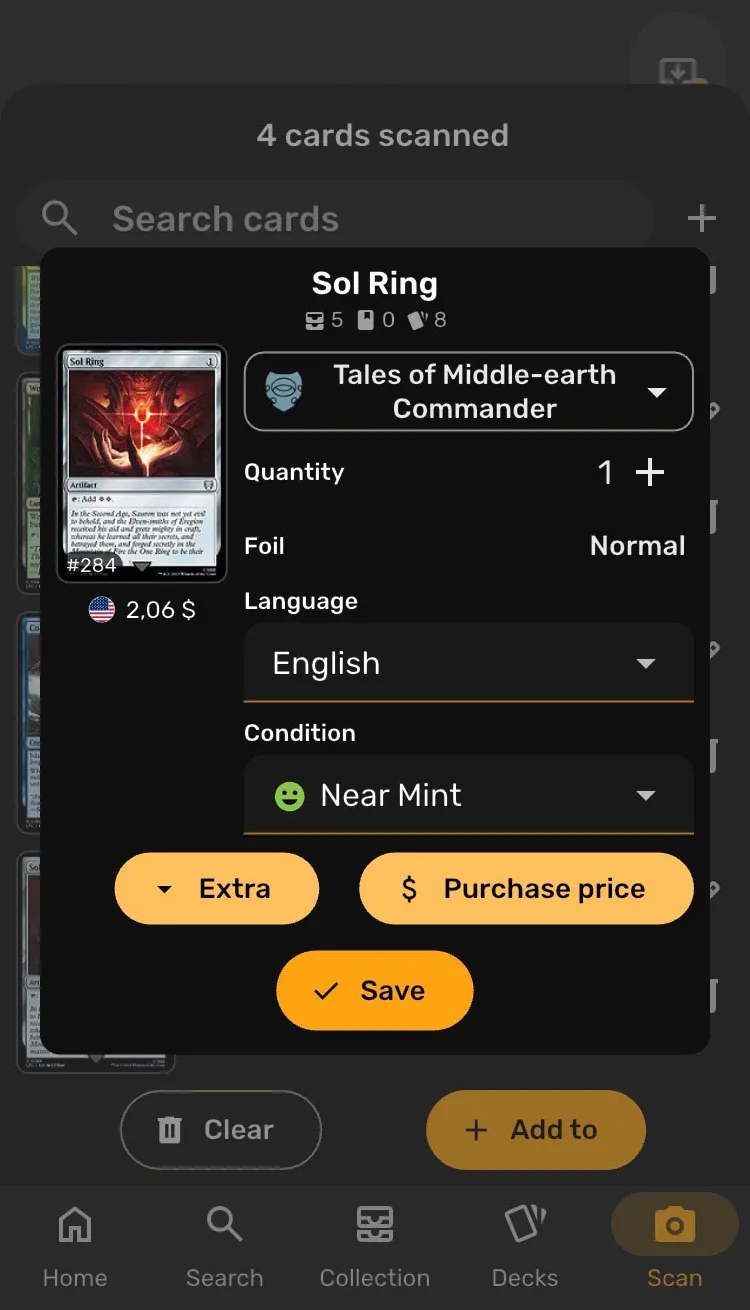Tap the Add to button
The height and width of the screenshot is (1310, 750).
535,1130
